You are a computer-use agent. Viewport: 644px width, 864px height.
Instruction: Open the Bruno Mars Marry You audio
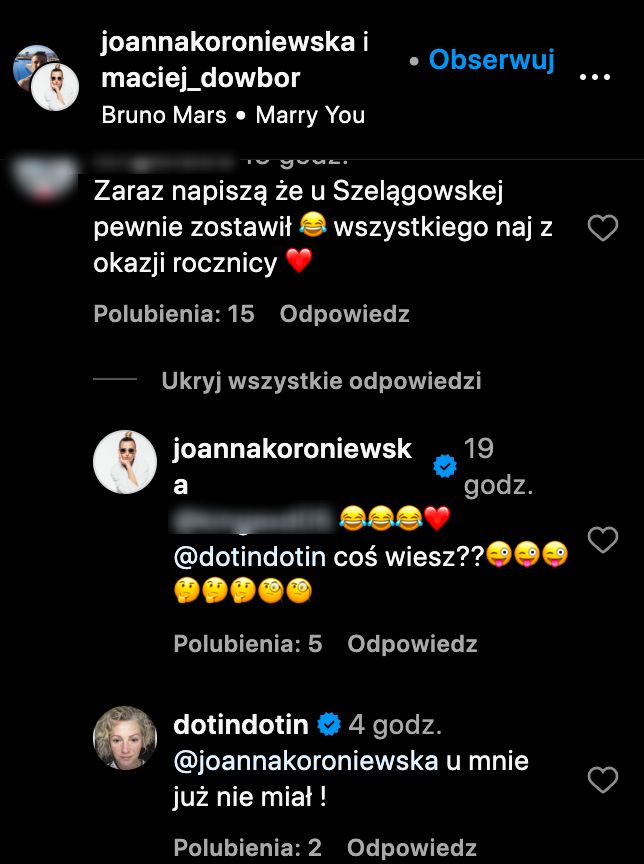tap(233, 115)
